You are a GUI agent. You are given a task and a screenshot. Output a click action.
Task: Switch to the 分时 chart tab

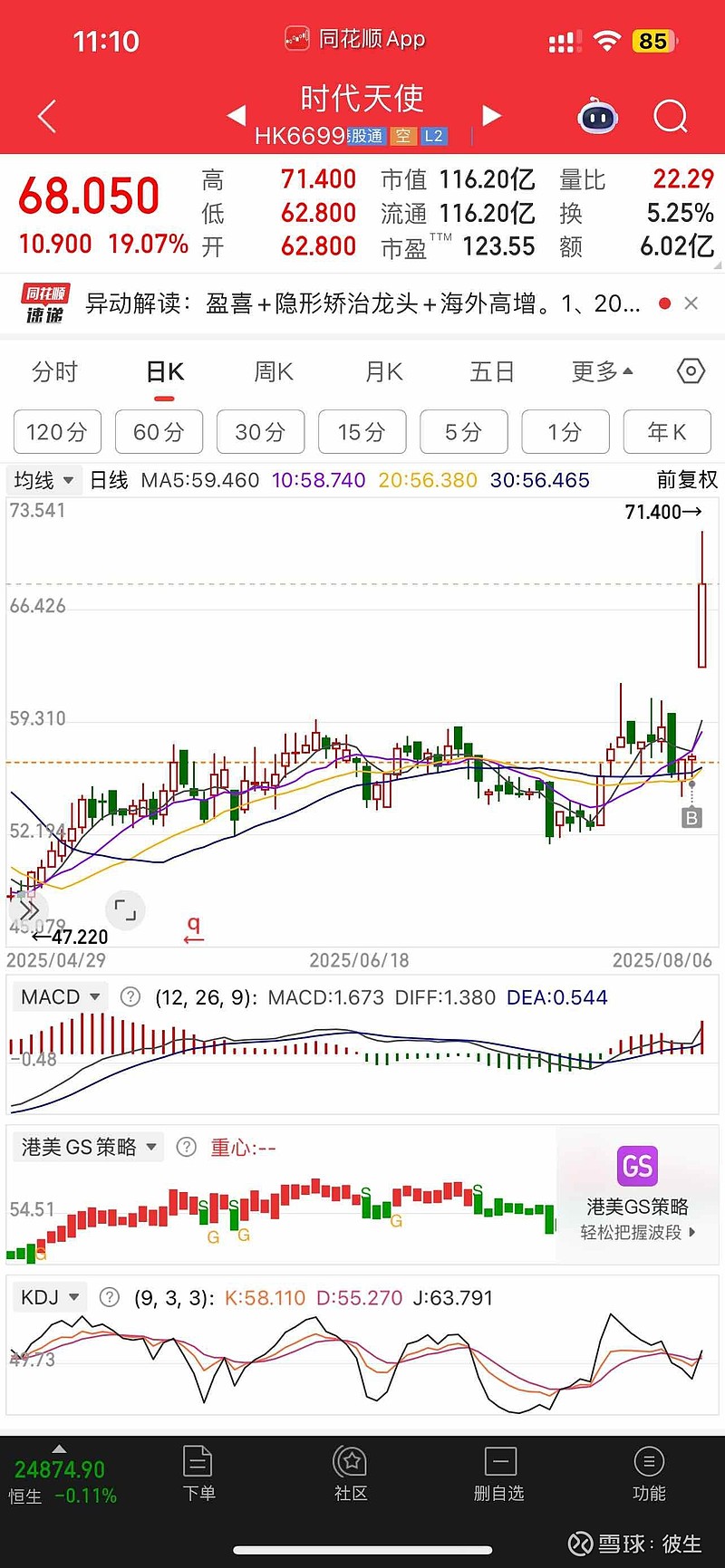click(x=54, y=371)
